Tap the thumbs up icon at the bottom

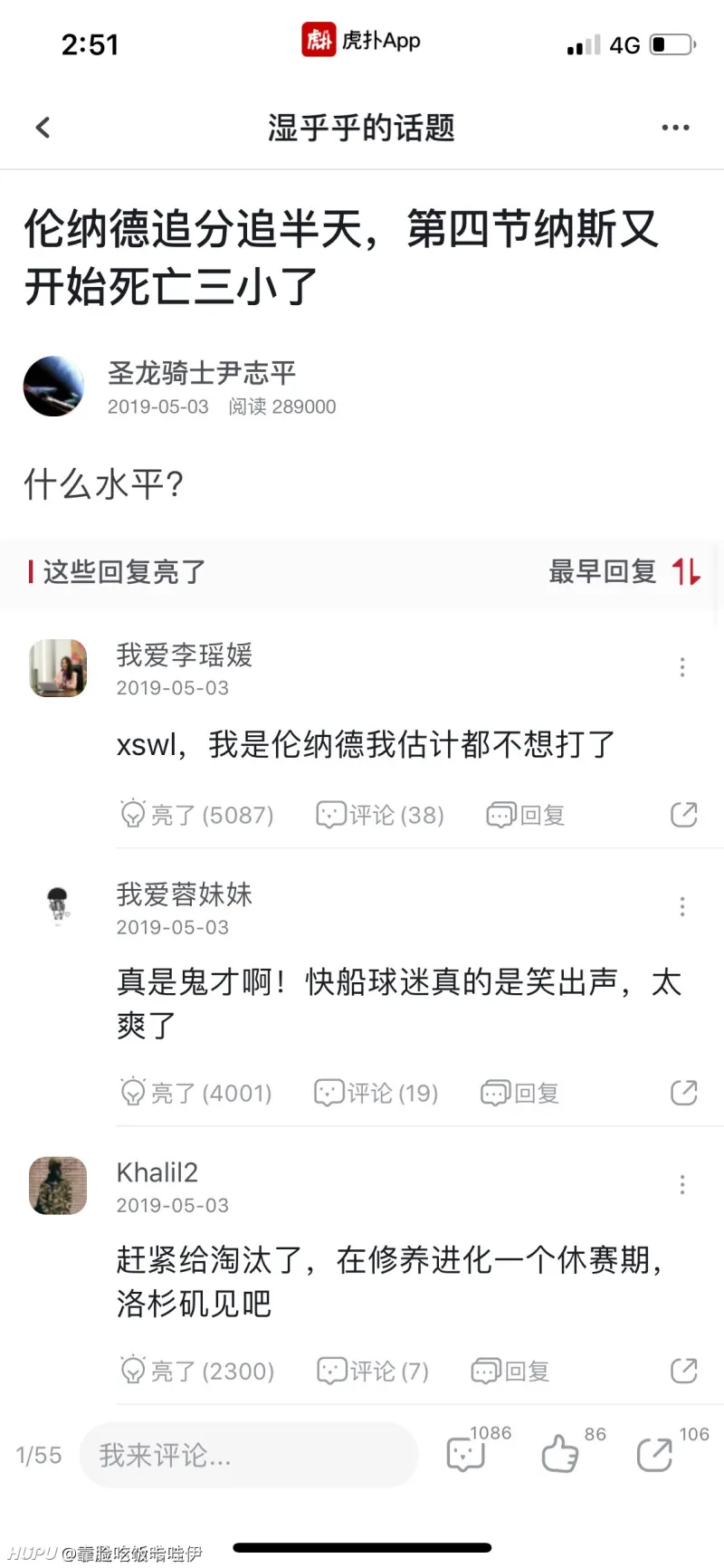pyautogui.click(x=561, y=1456)
